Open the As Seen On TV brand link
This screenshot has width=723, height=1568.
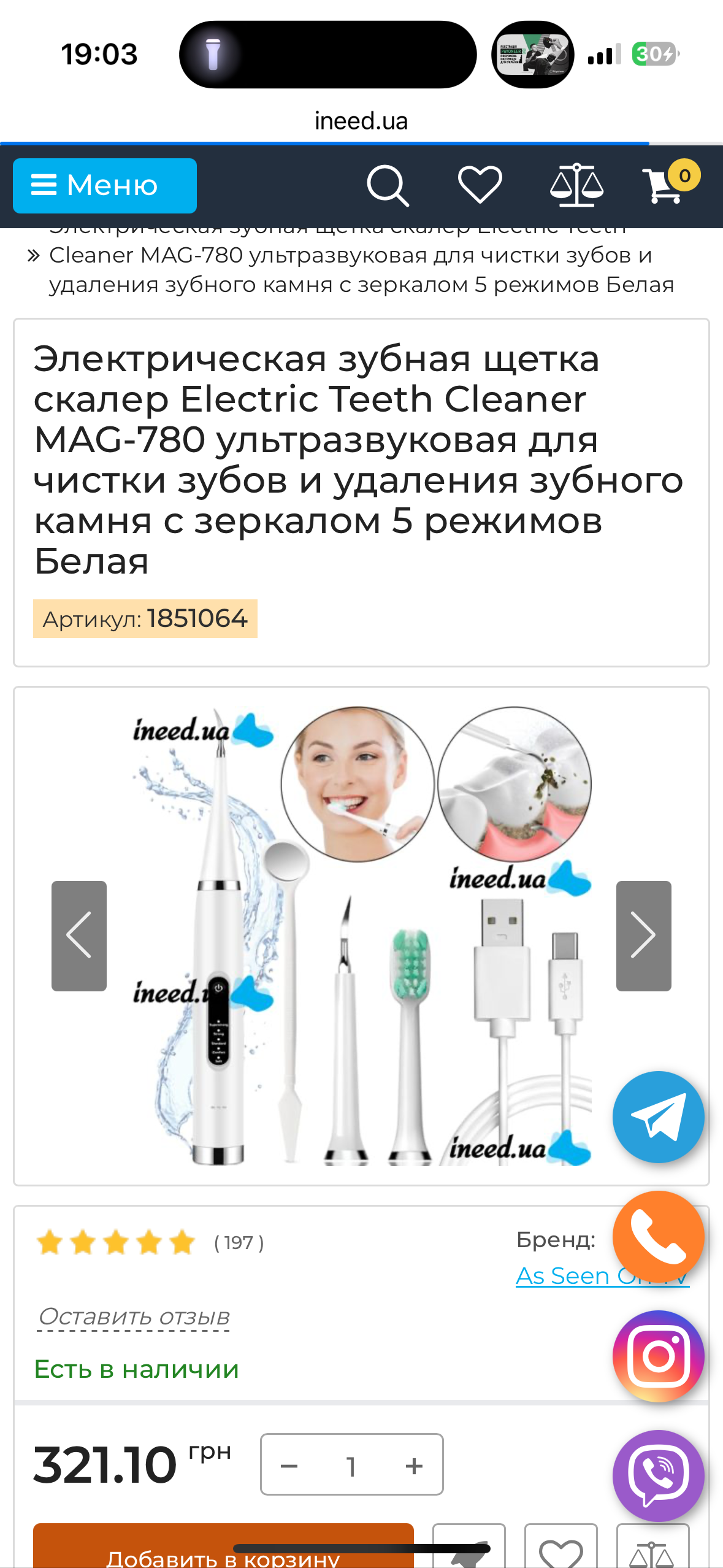click(564, 1276)
